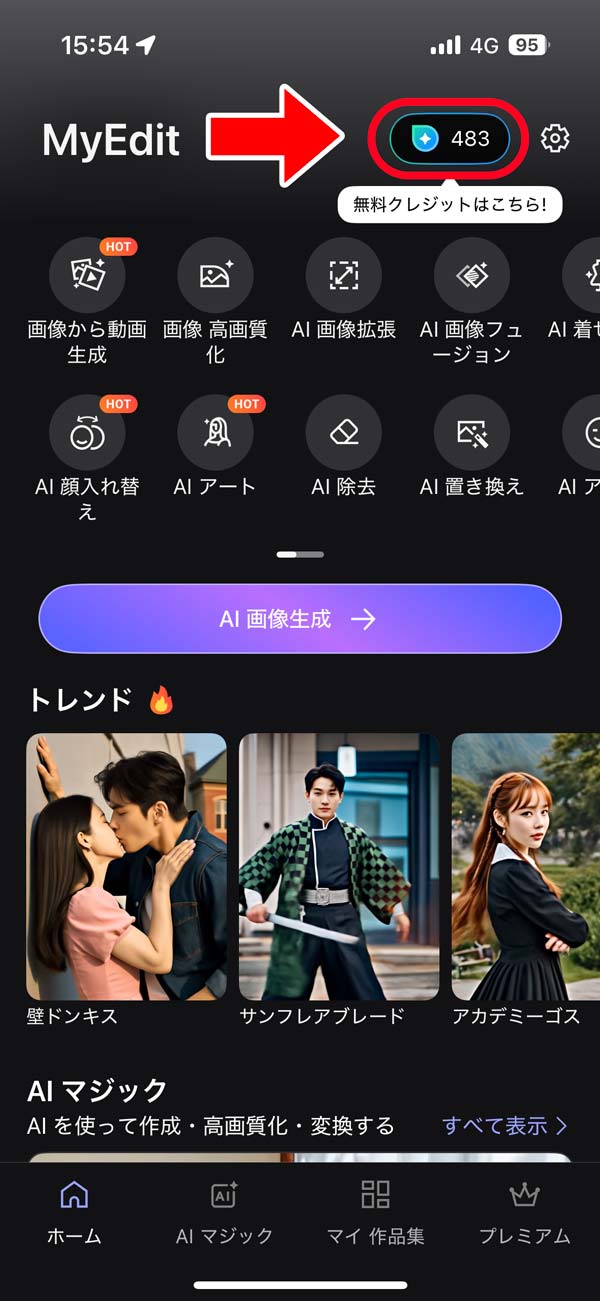Open the アカデミーゴス trend card
This screenshot has height=1301, width=600.
click(525, 867)
